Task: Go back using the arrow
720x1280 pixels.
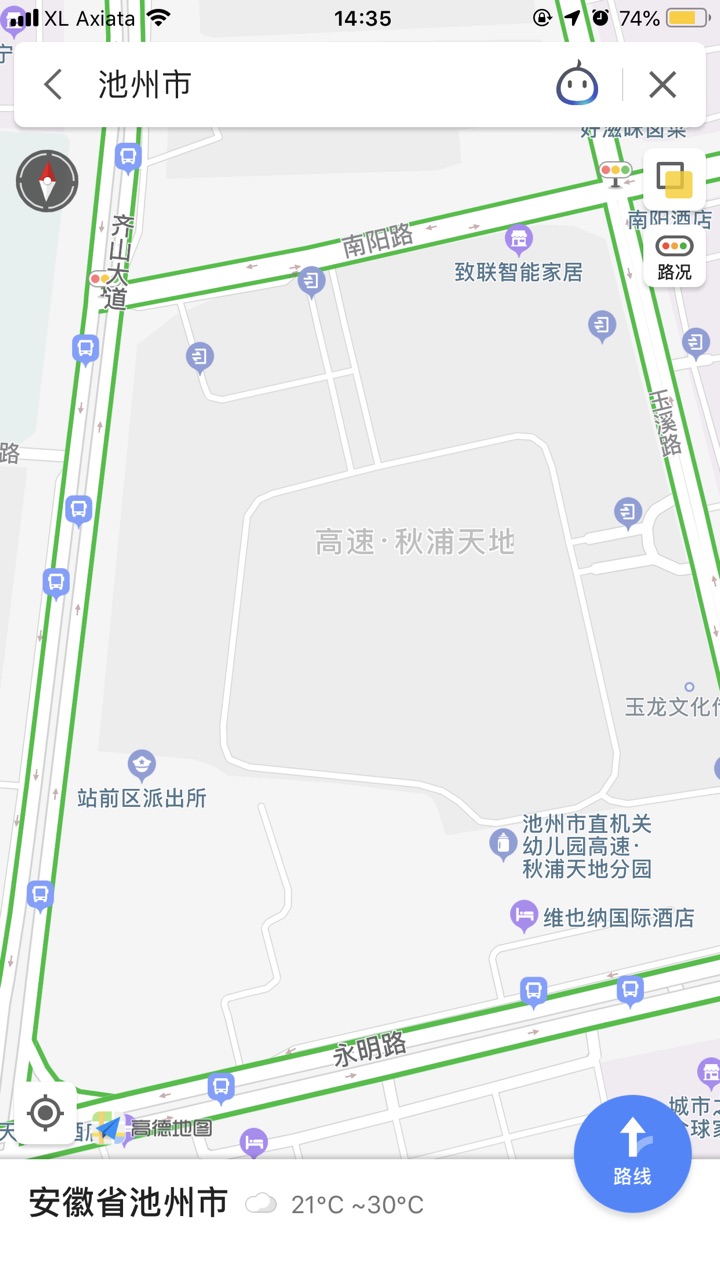Action: (53, 85)
